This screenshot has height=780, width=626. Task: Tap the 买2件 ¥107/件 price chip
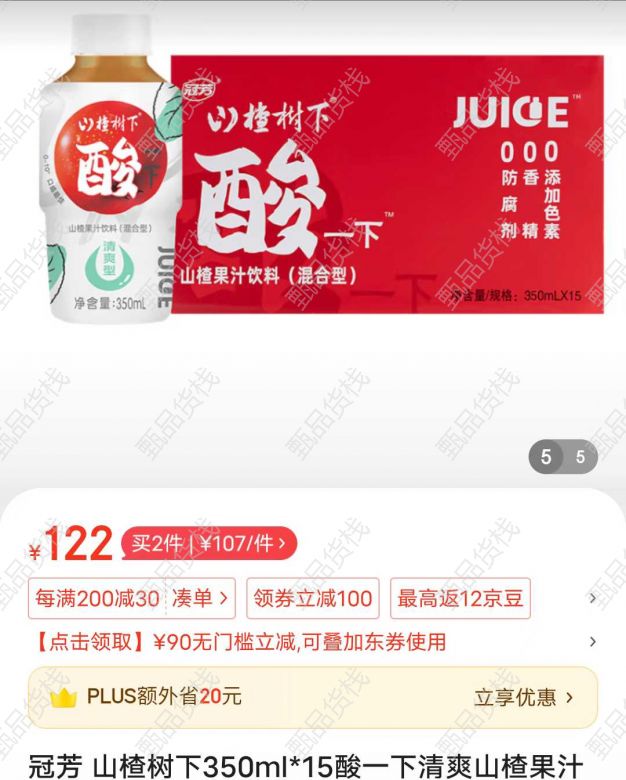point(209,544)
